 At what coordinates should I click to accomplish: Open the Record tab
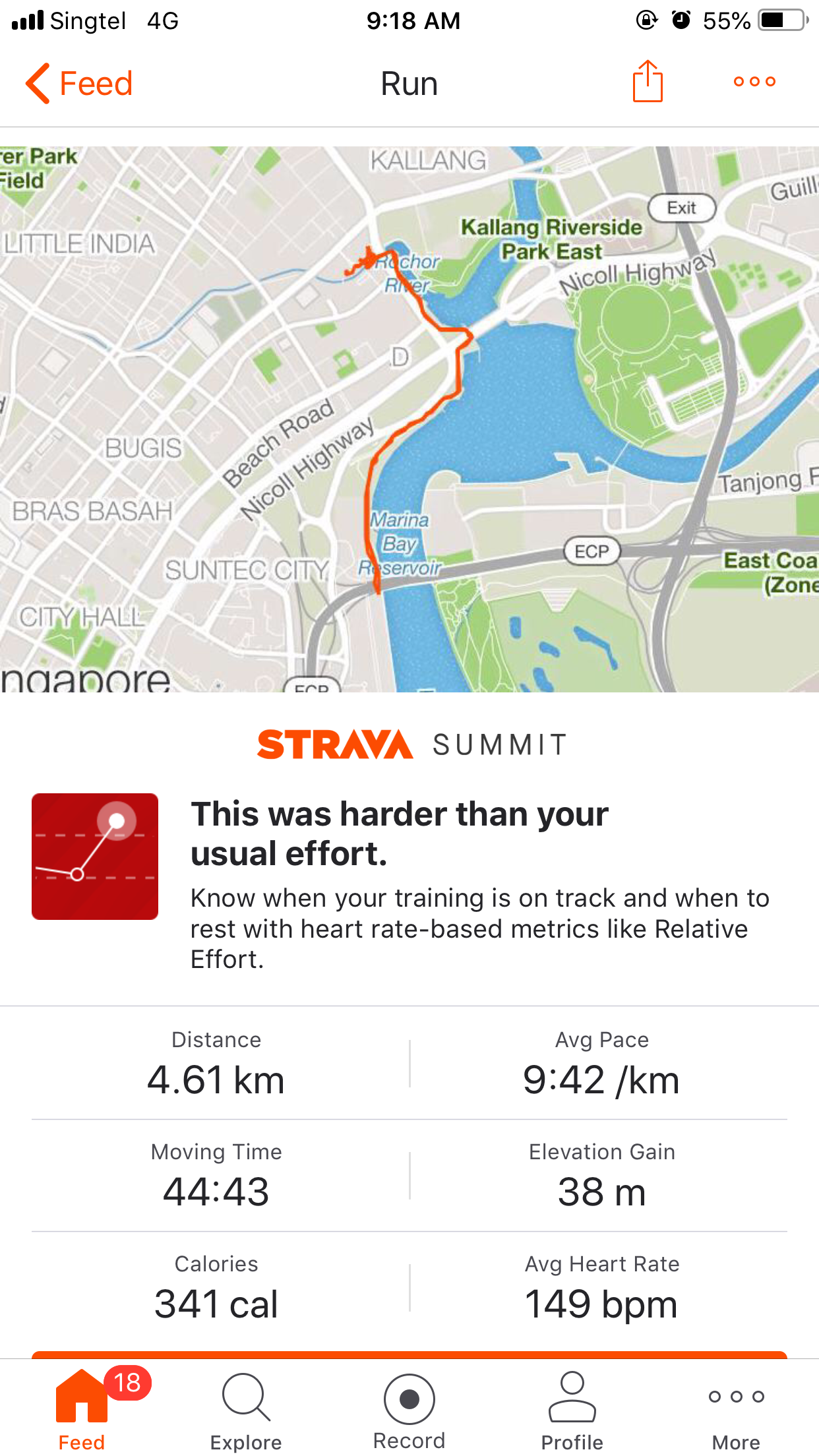click(x=409, y=1410)
